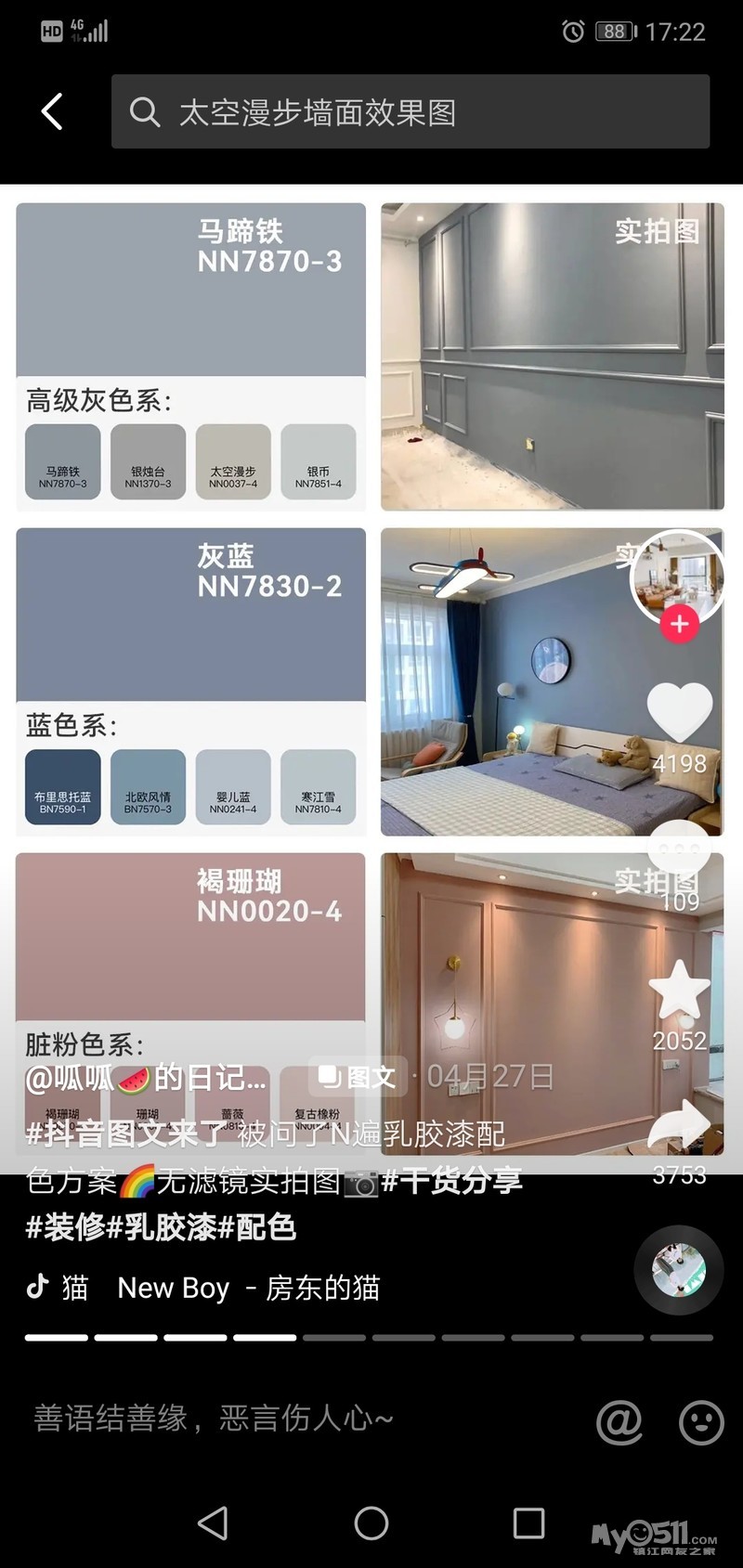
Task: Open the #干货分享 hashtag
Action: (x=452, y=1181)
